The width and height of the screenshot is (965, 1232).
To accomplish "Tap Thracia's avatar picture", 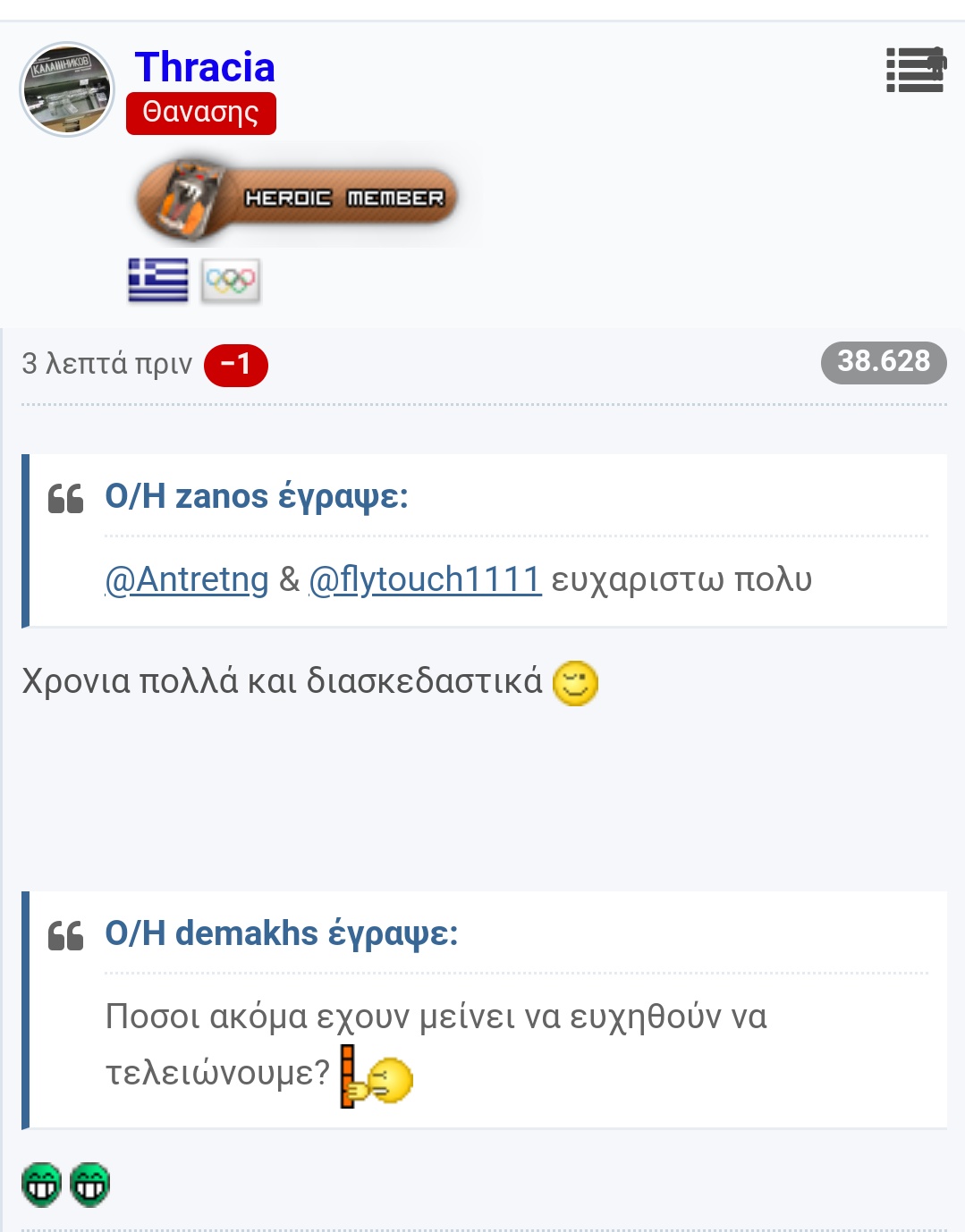I will 67,89.
